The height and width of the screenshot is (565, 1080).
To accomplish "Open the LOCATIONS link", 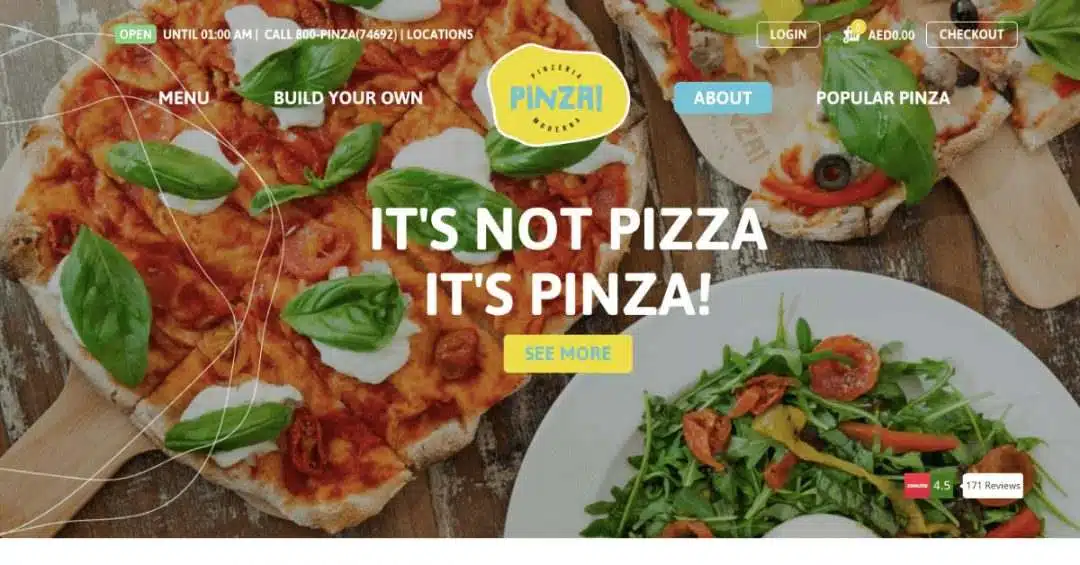I will 441,34.
